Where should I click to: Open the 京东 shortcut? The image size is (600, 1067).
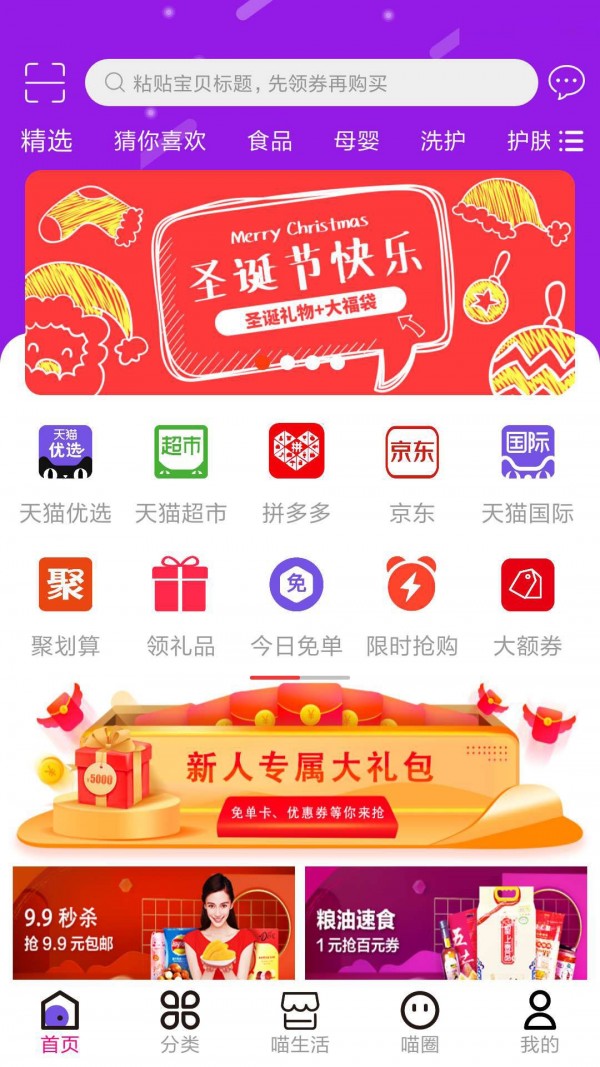pyautogui.click(x=412, y=472)
